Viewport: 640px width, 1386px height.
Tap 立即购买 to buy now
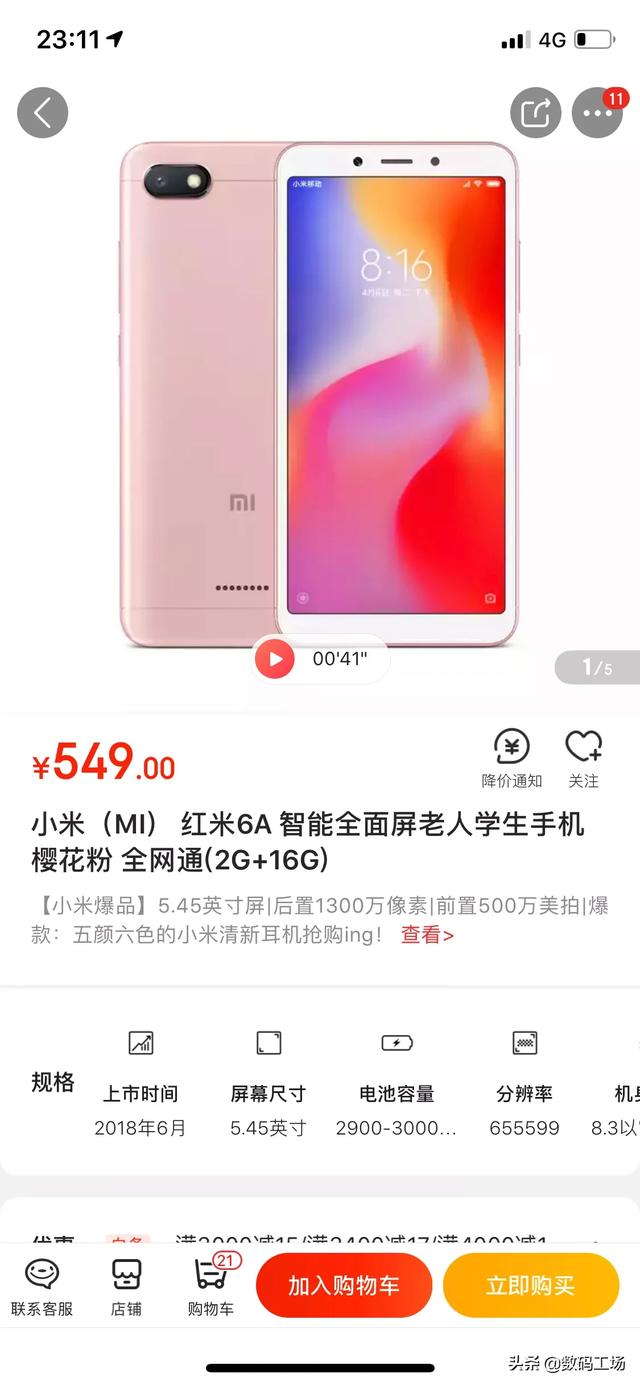tap(531, 1285)
